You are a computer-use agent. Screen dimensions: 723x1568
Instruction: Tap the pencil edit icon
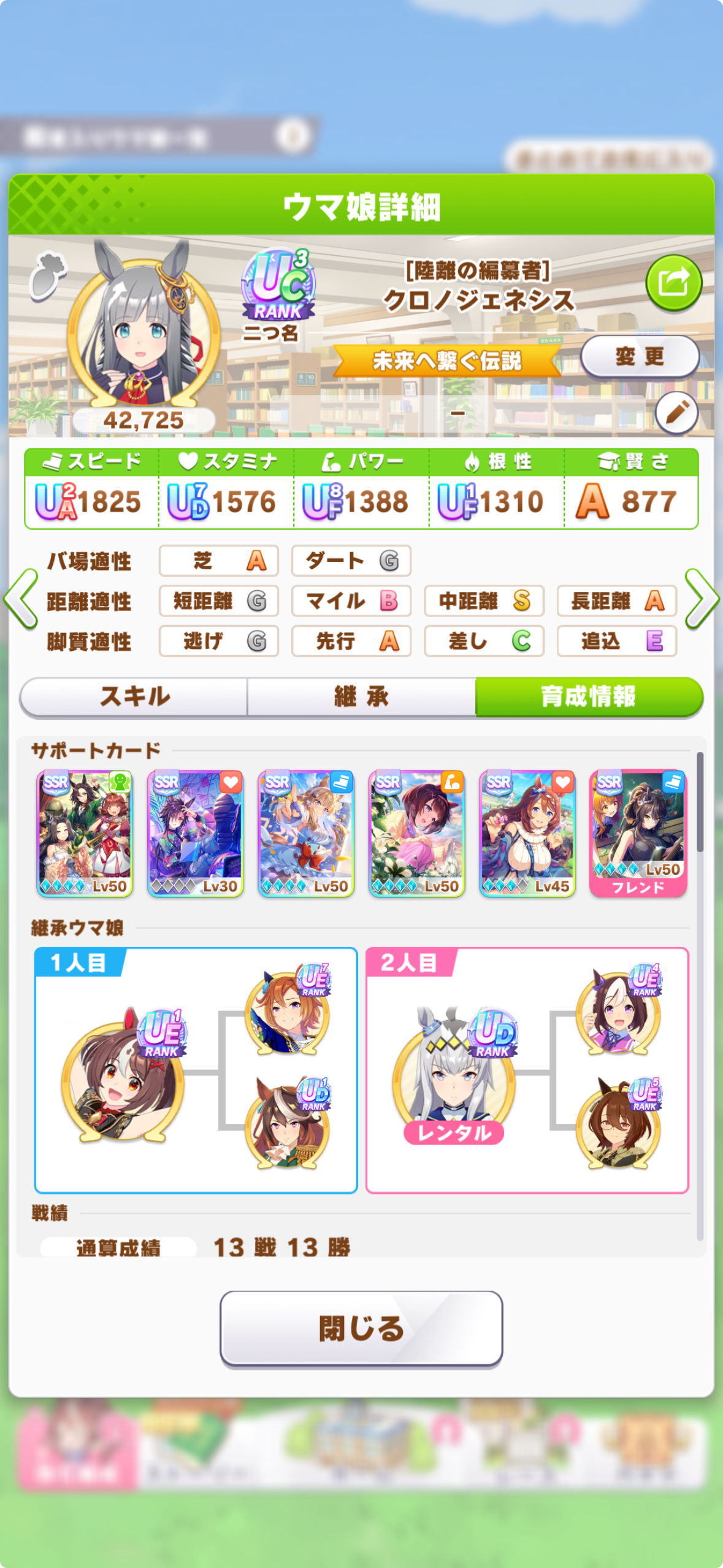point(676,413)
